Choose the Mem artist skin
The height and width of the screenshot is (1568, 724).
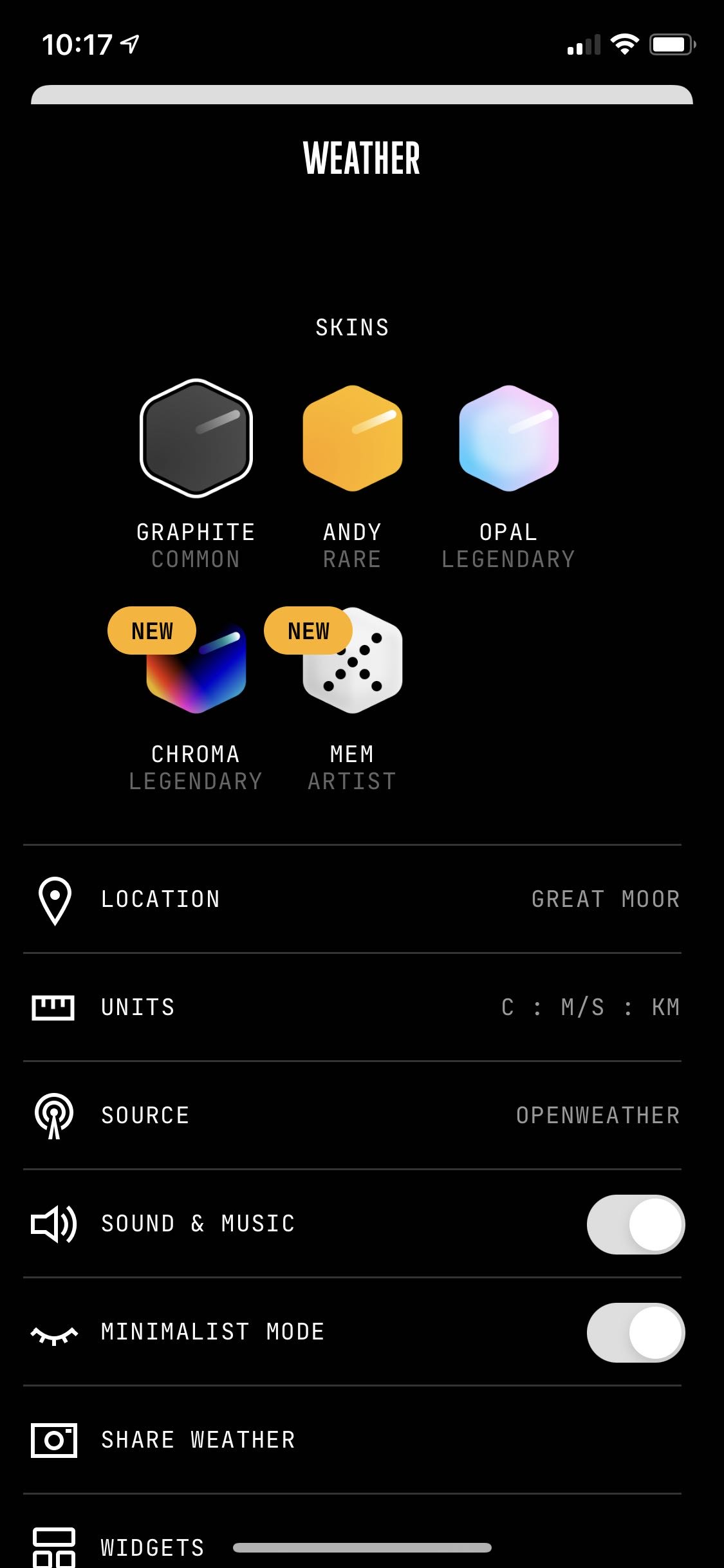tap(352, 663)
